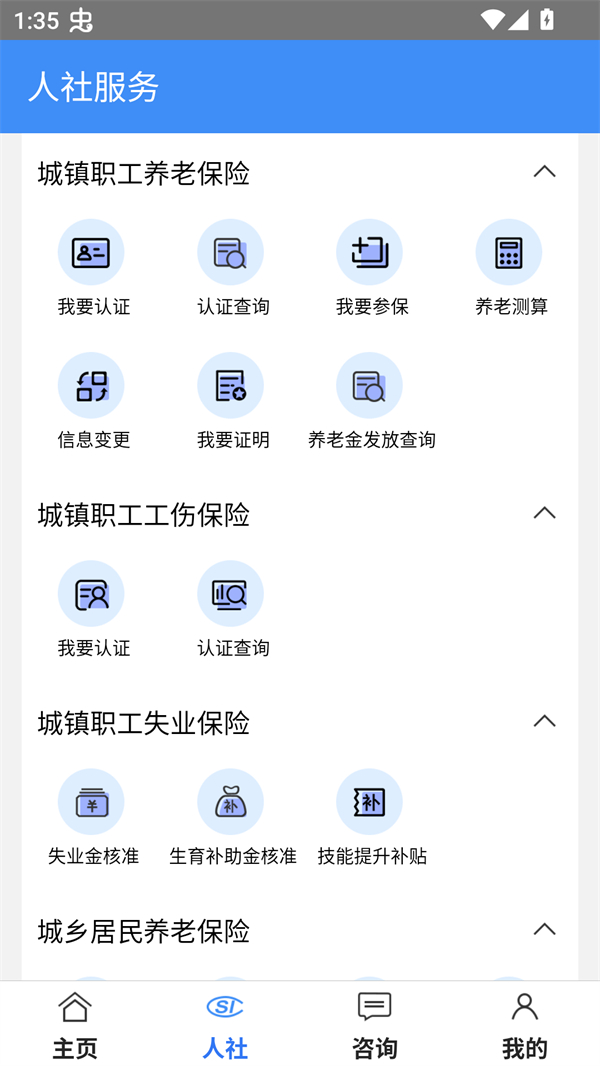This screenshot has height=1066, width=600.
Task: Collapse the 城乡居民养老保险 section
Action: [x=544, y=930]
